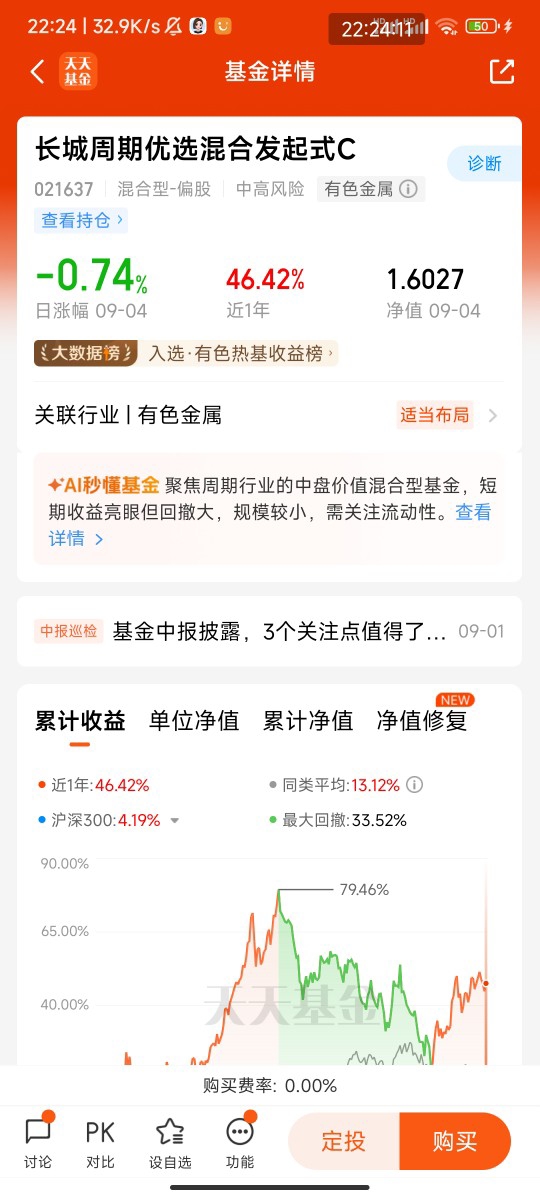Tap the 购买 buy button
The width and height of the screenshot is (540, 1200).
click(x=456, y=1141)
